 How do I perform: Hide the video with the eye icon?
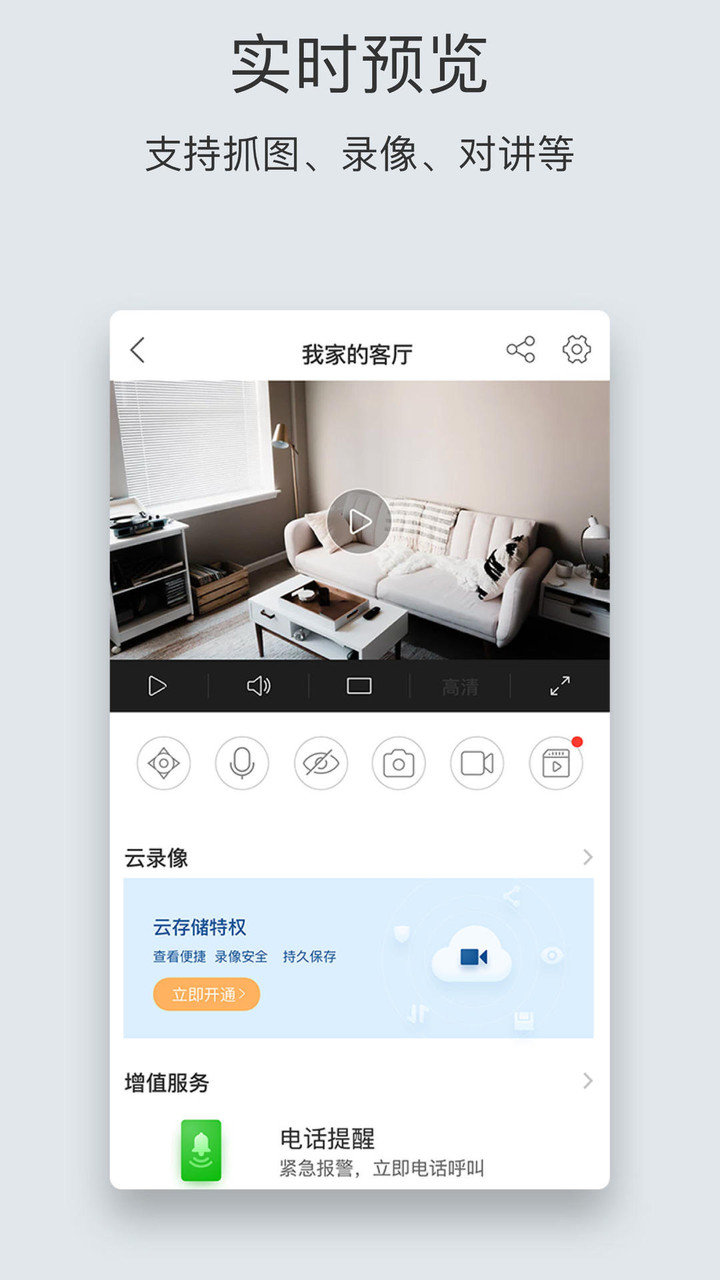pos(320,763)
